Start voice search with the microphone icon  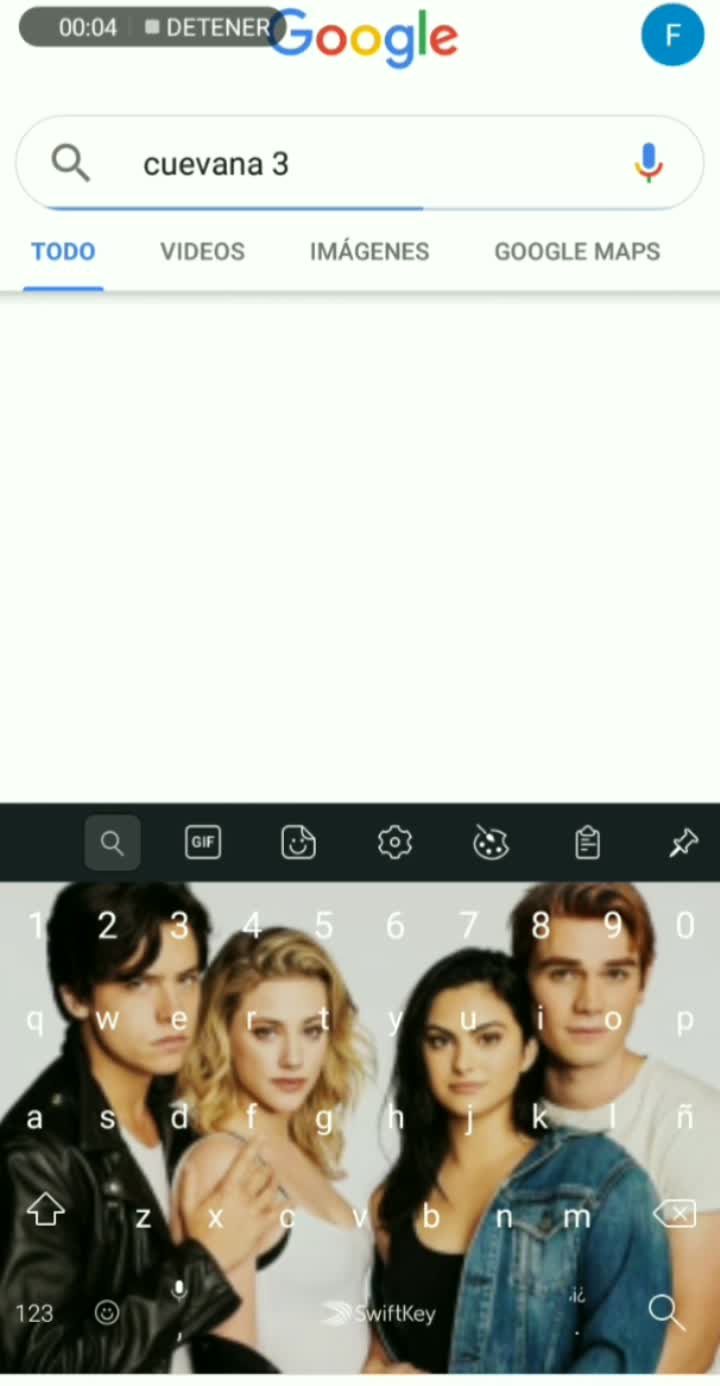click(649, 163)
